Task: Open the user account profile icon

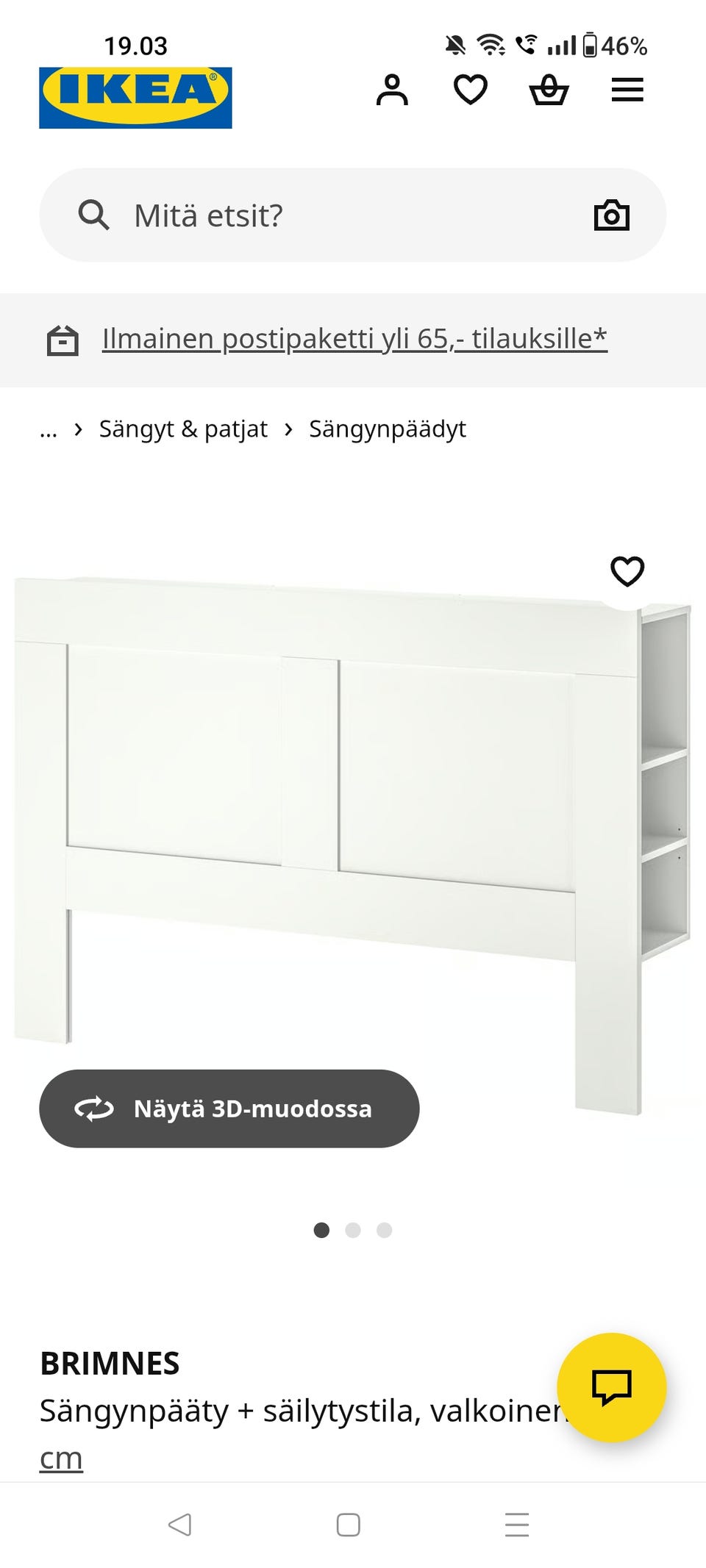Action: pyautogui.click(x=393, y=88)
